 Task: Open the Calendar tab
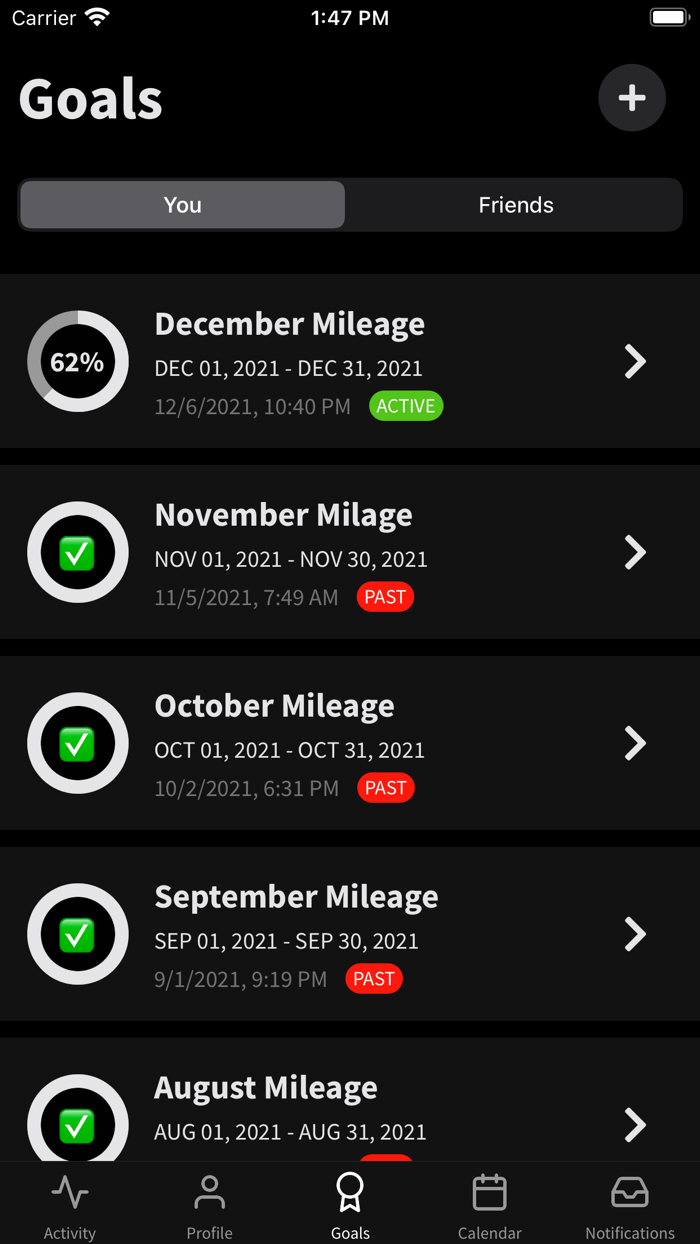pos(490,1205)
